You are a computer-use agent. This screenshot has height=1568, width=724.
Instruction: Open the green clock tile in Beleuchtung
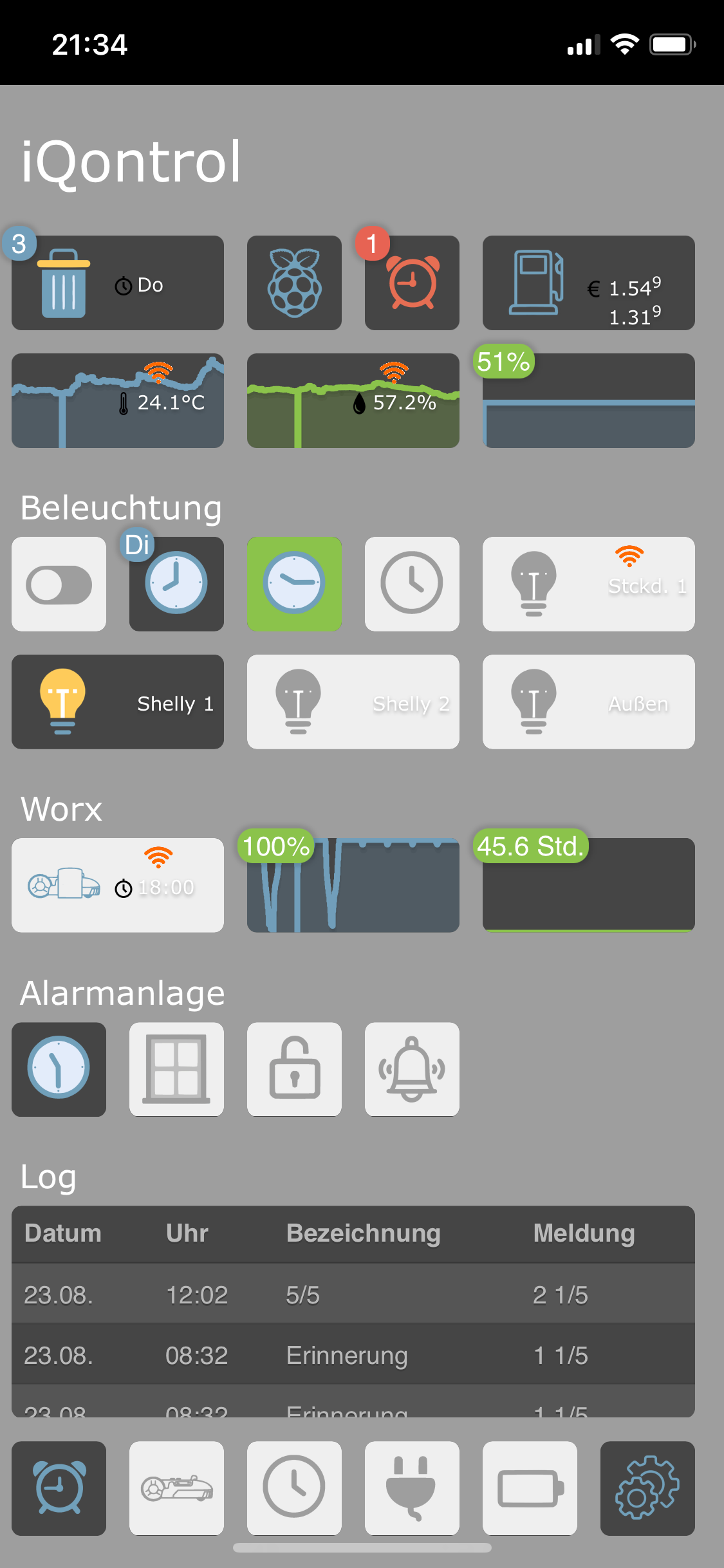pyautogui.click(x=294, y=584)
